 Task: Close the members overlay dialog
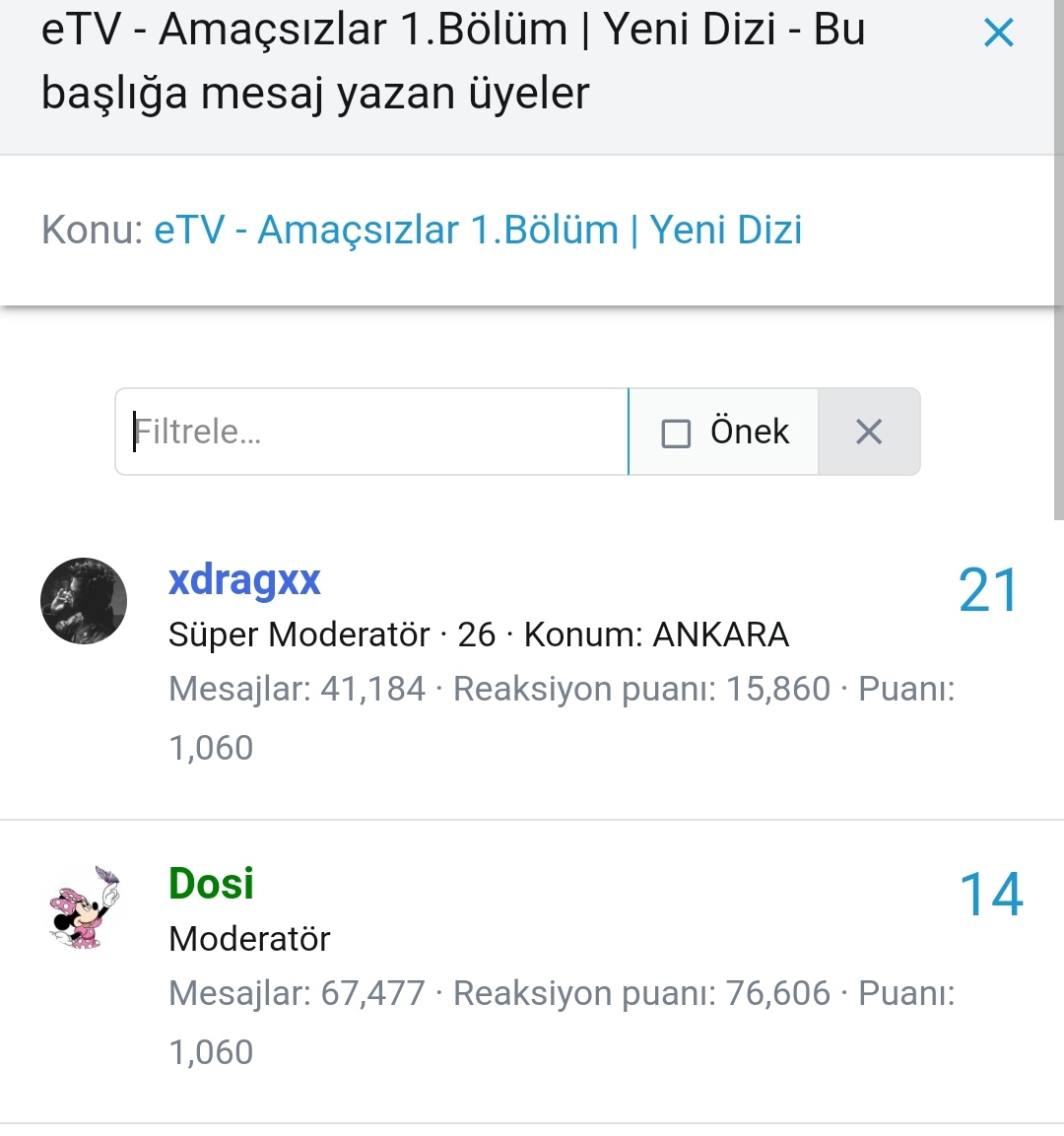pos(998,33)
